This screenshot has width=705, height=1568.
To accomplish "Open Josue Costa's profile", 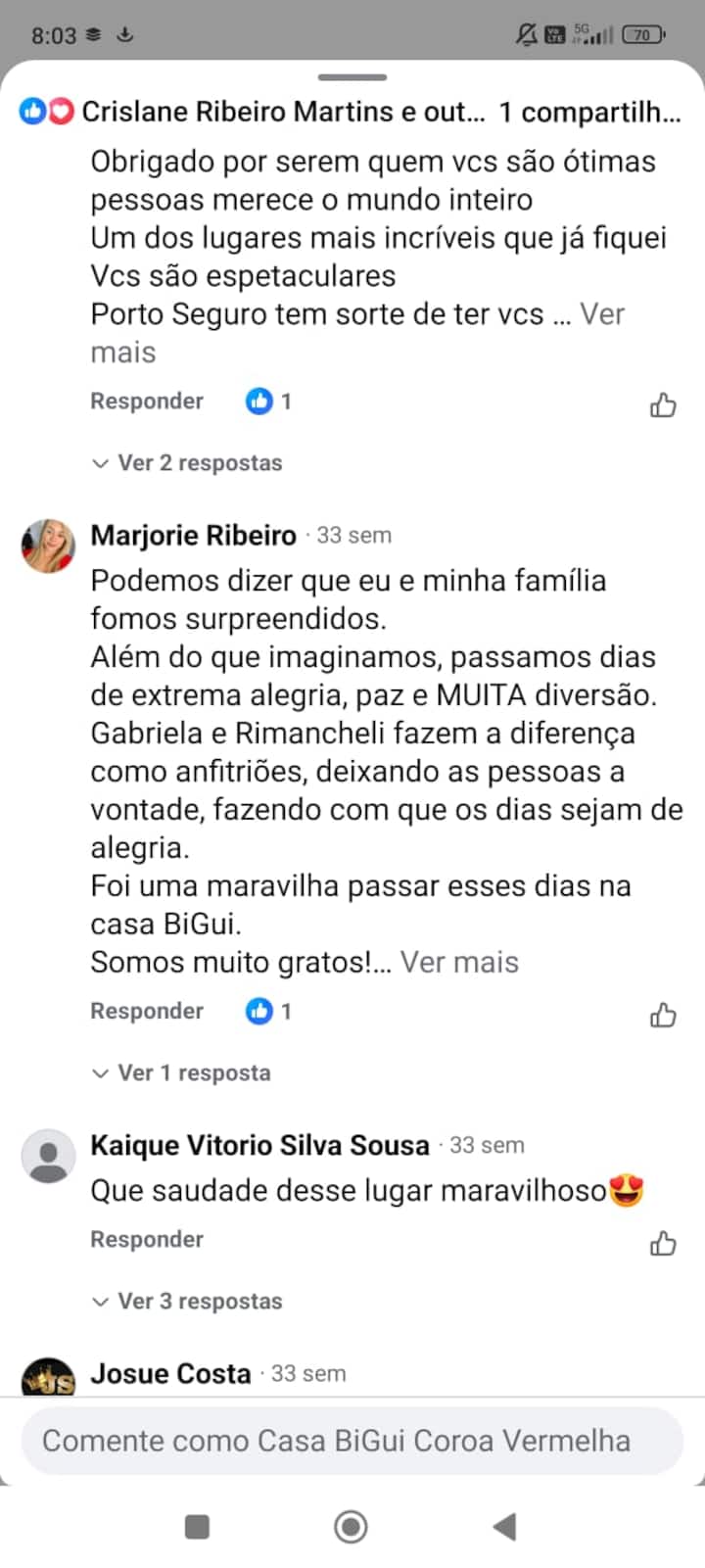I will pyautogui.click(x=170, y=1373).
